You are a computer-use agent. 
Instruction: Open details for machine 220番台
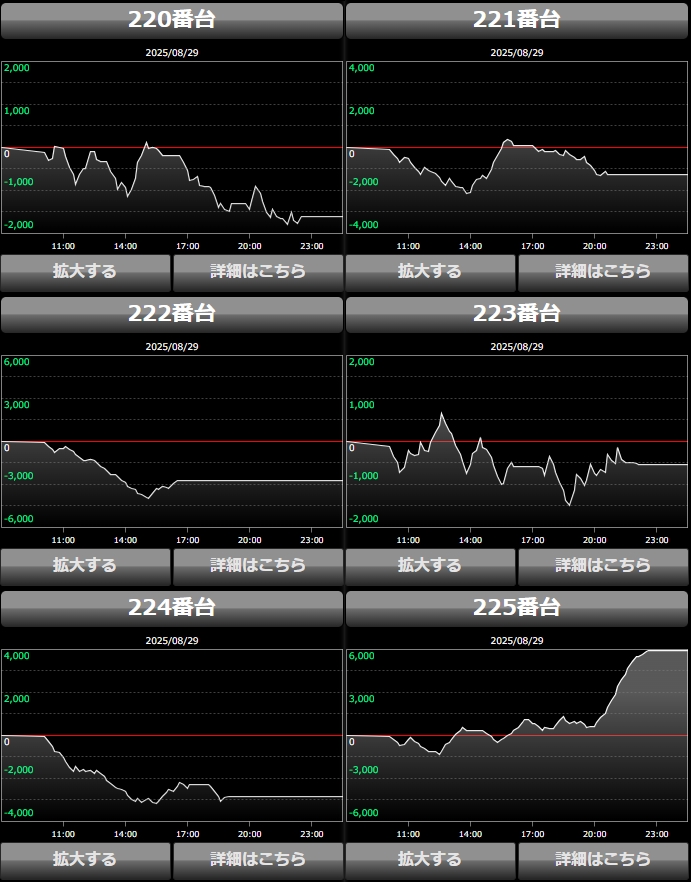[258, 271]
